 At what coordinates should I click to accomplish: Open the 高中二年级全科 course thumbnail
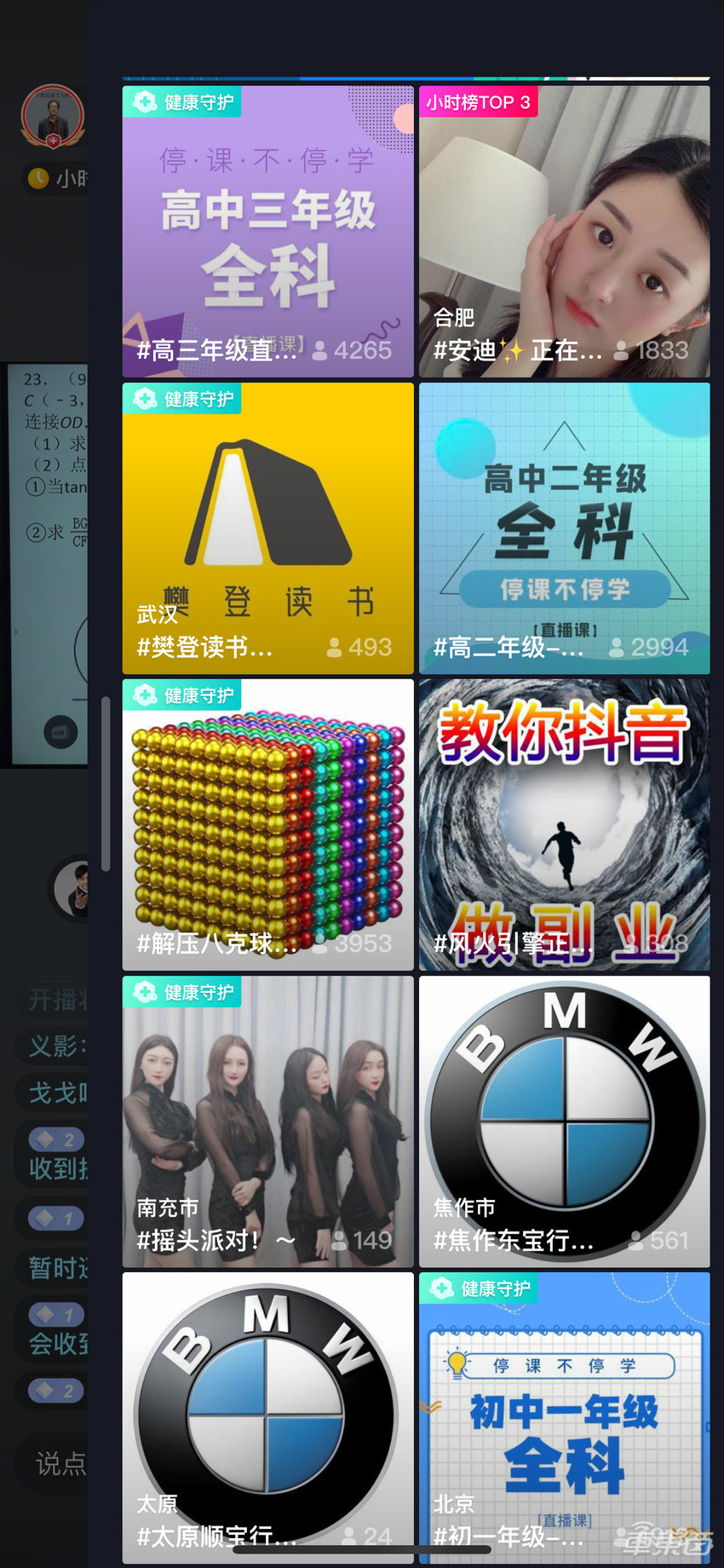pyautogui.click(x=565, y=528)
